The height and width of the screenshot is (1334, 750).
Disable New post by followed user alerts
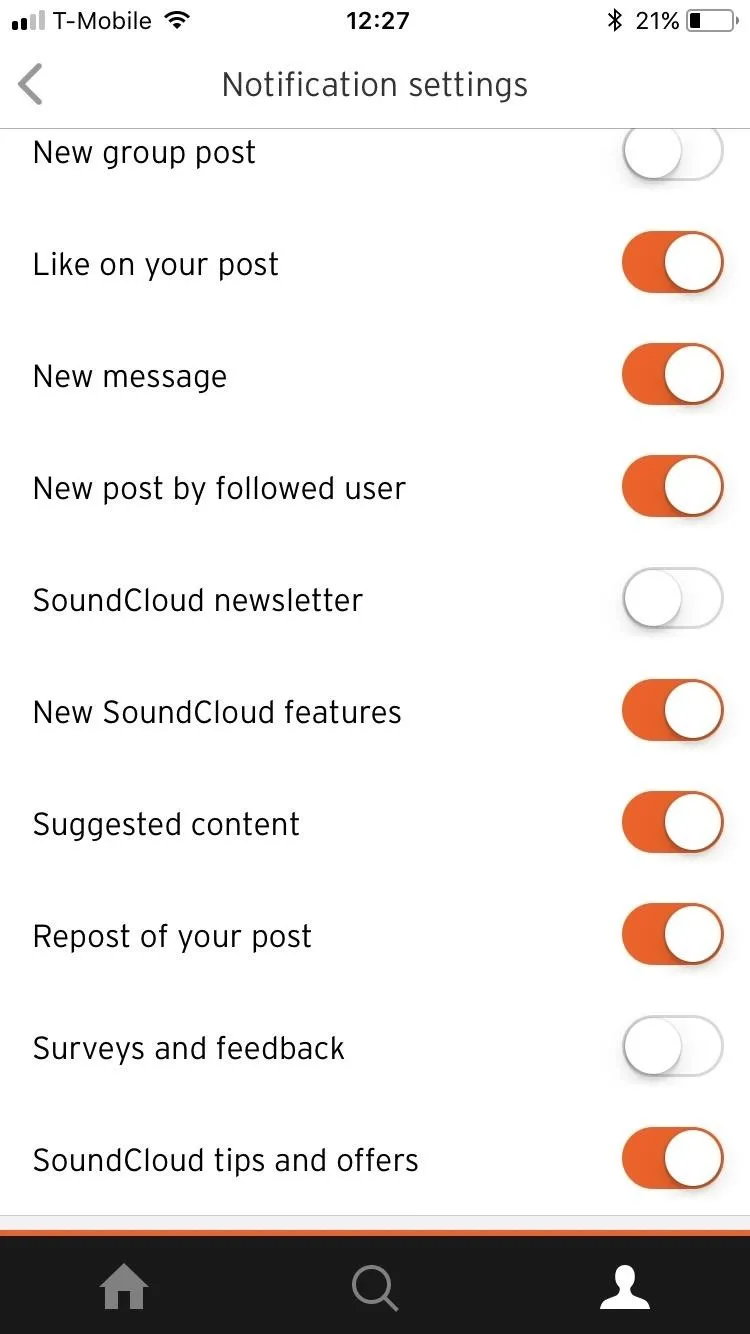pos(672,486)
